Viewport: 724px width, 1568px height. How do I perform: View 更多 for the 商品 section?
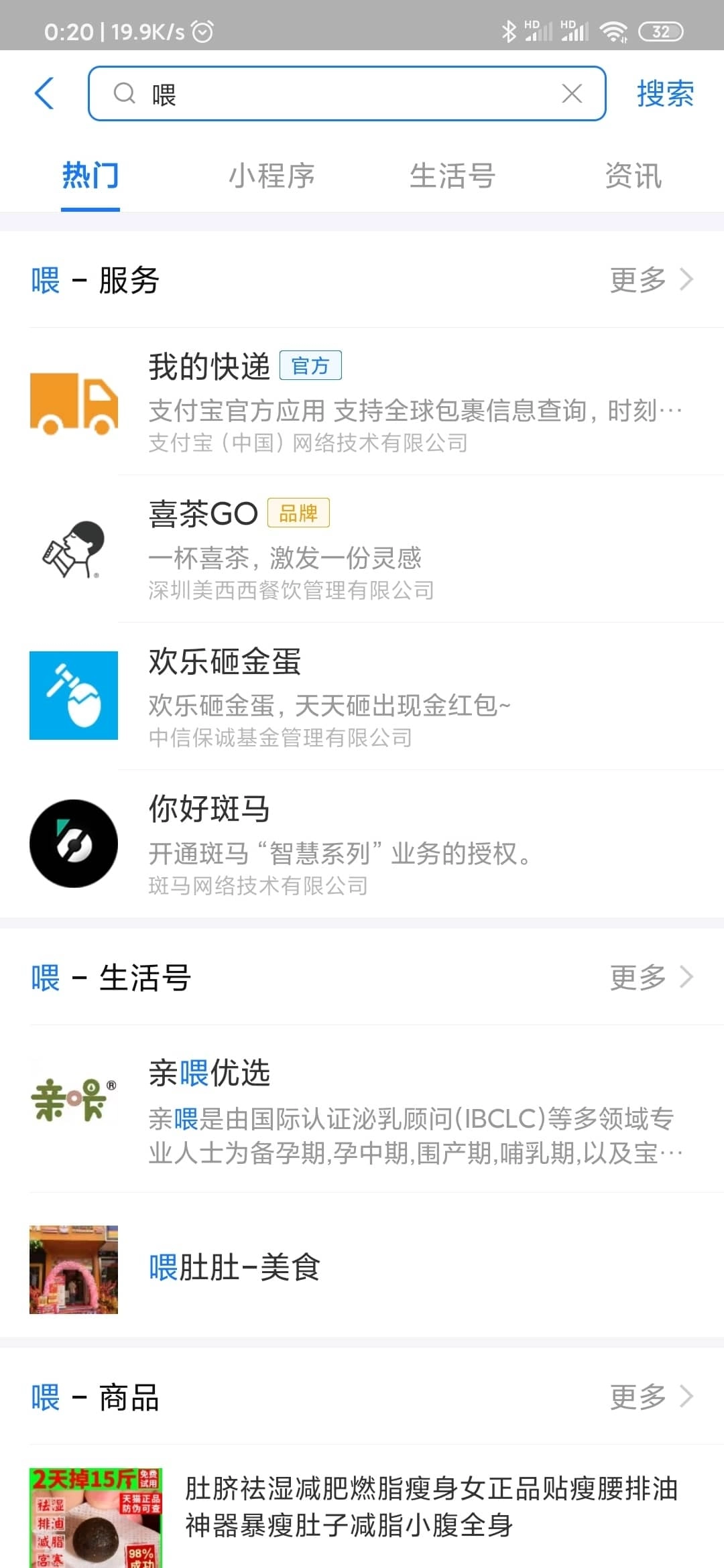tap(650, 1397)
